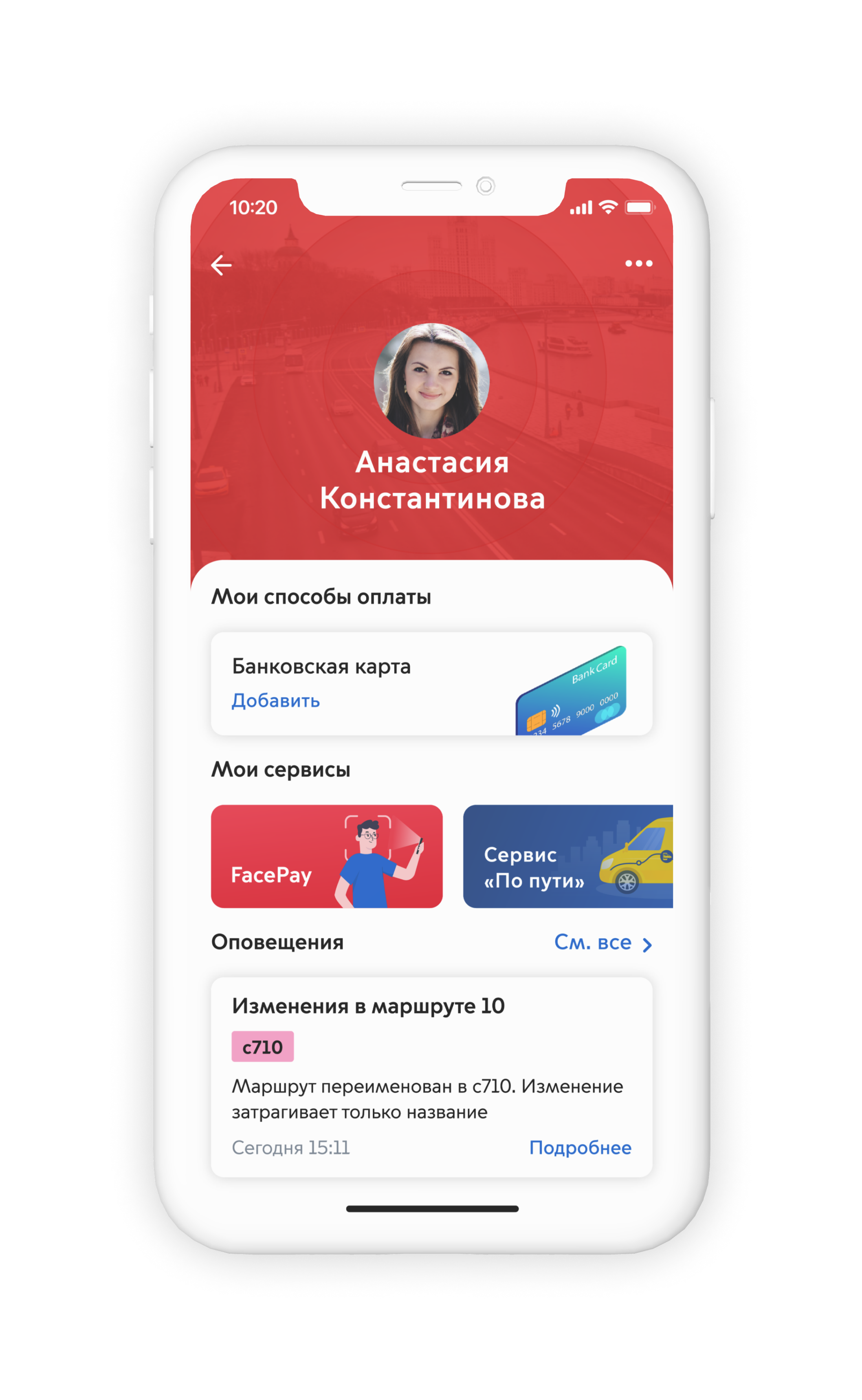Open the Изменения в маршруте 10 notification
862x1400 pixels.
(x=368, y=1006)
